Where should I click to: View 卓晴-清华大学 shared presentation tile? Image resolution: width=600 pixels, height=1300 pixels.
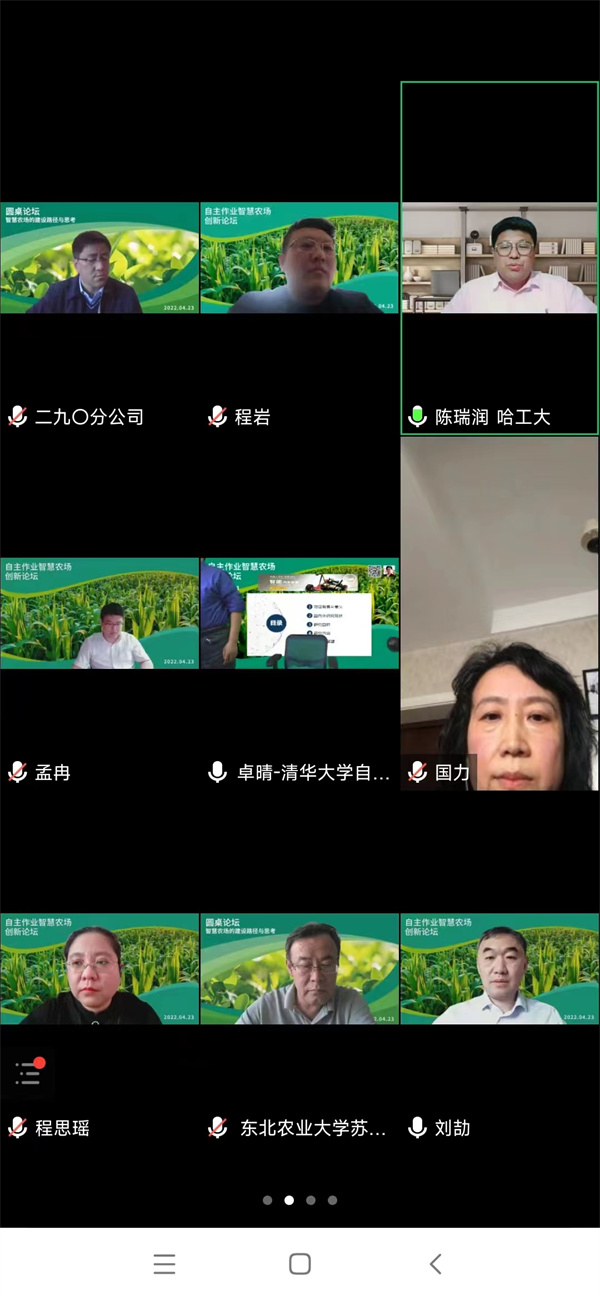click(x=299, y=613)
